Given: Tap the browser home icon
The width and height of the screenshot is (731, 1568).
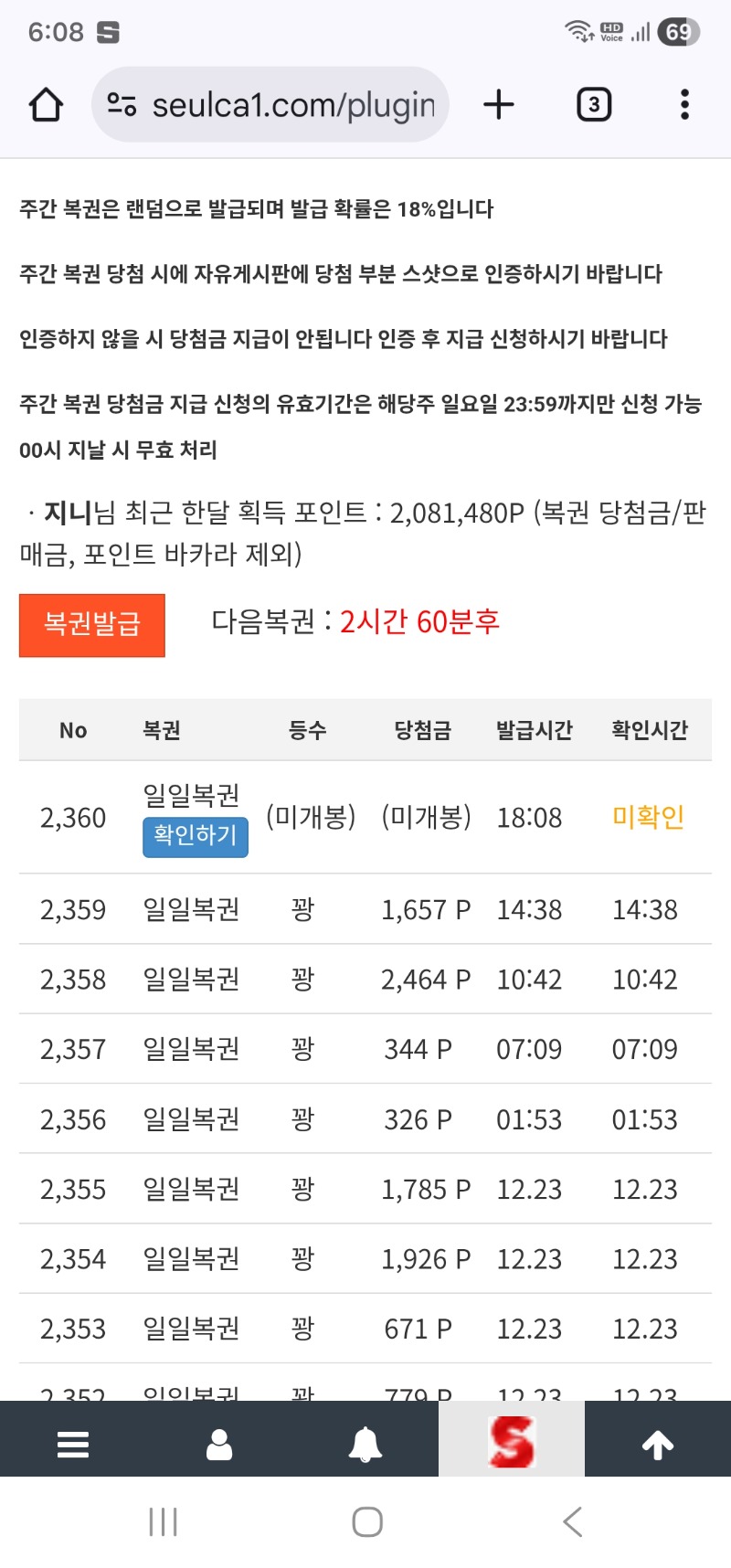Looking at the screenshot, I should point(47,105).
